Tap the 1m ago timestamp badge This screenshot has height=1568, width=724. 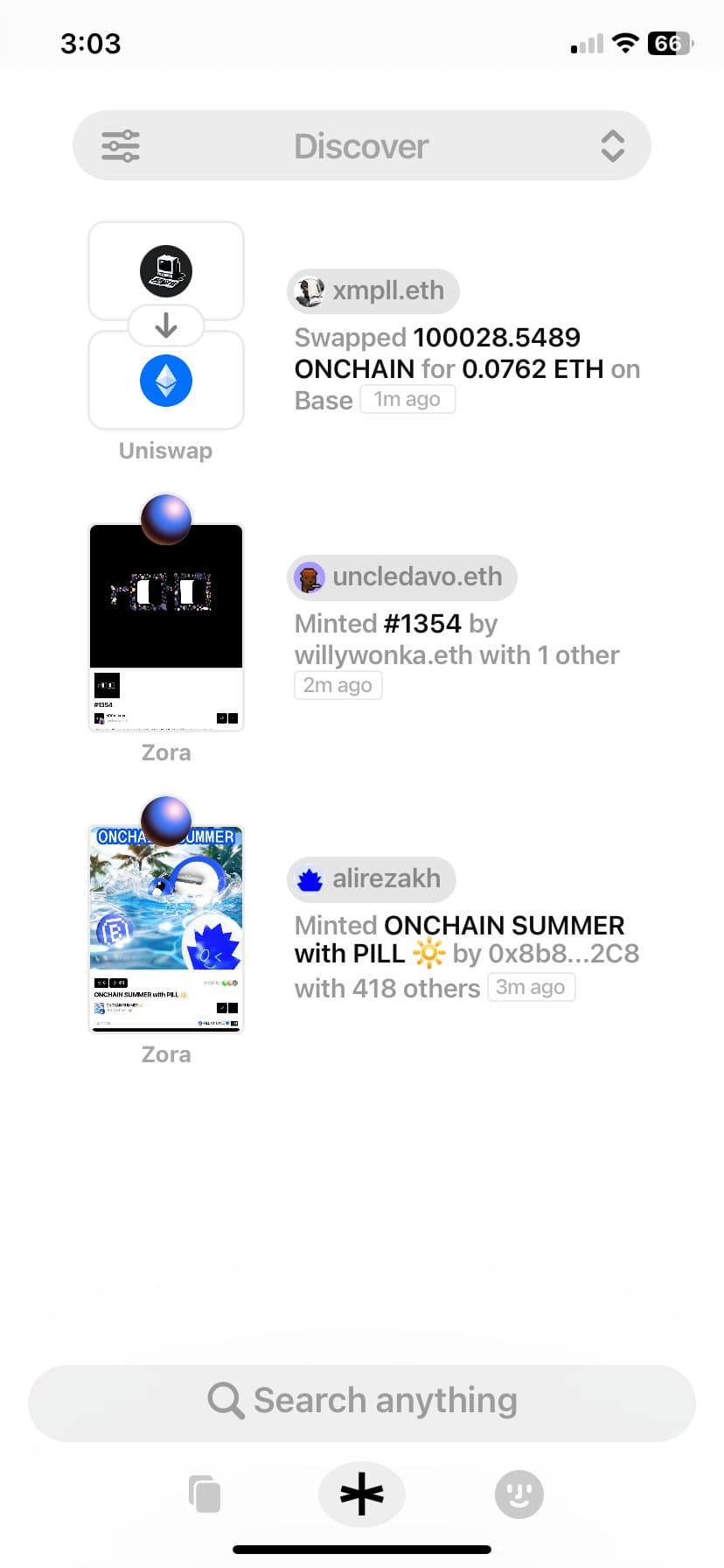[407, 399]
